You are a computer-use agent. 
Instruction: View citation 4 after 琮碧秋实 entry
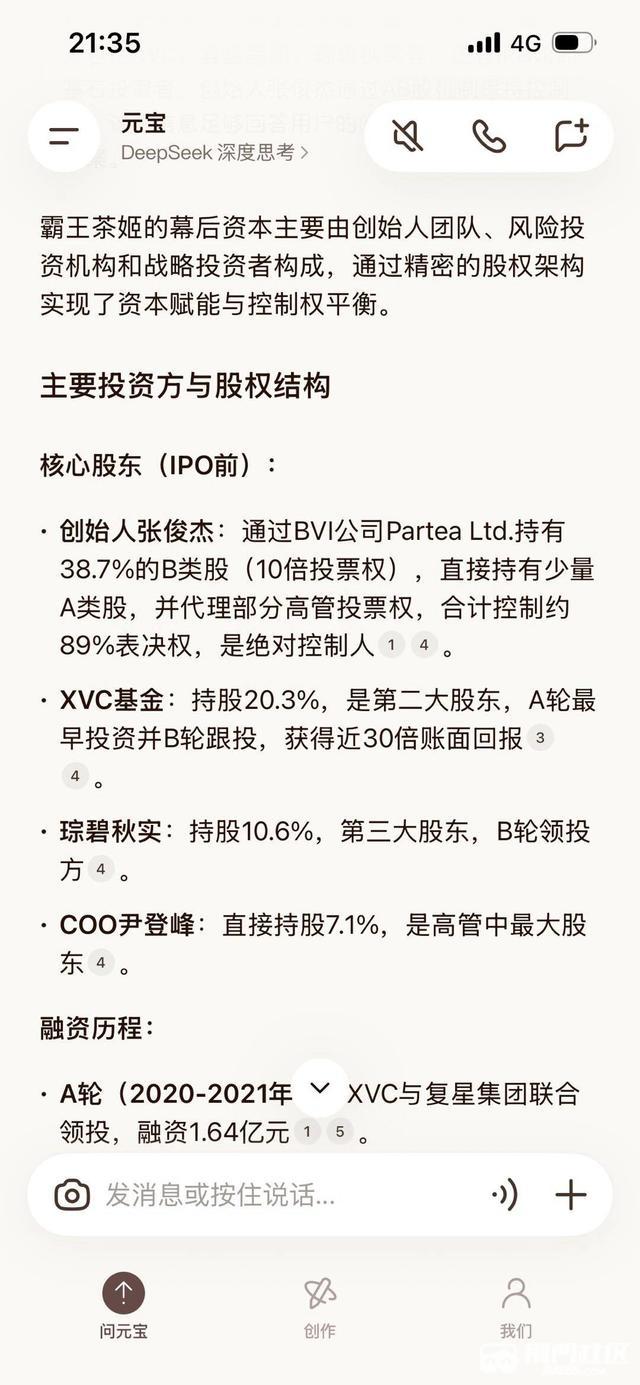tap(100, 870)
